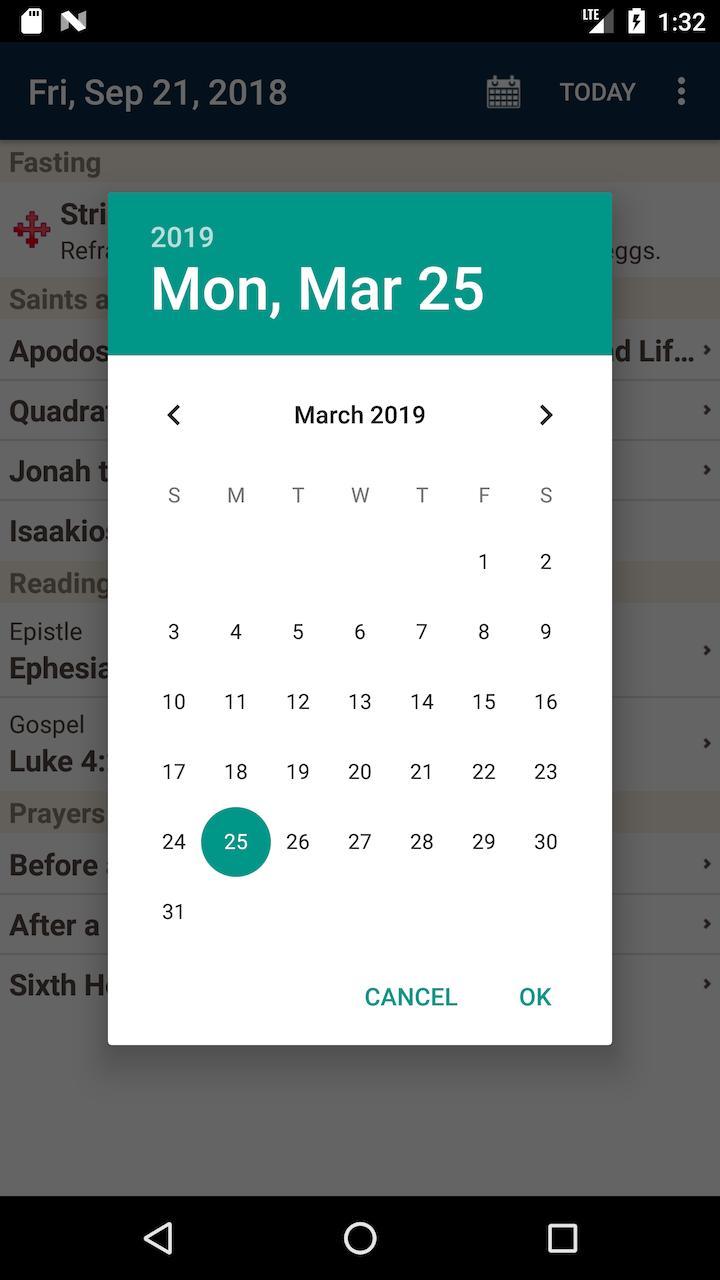This screenshot has height=1280, width=720.
Task: Pick March 11 in the calendar
Action: 236,702
